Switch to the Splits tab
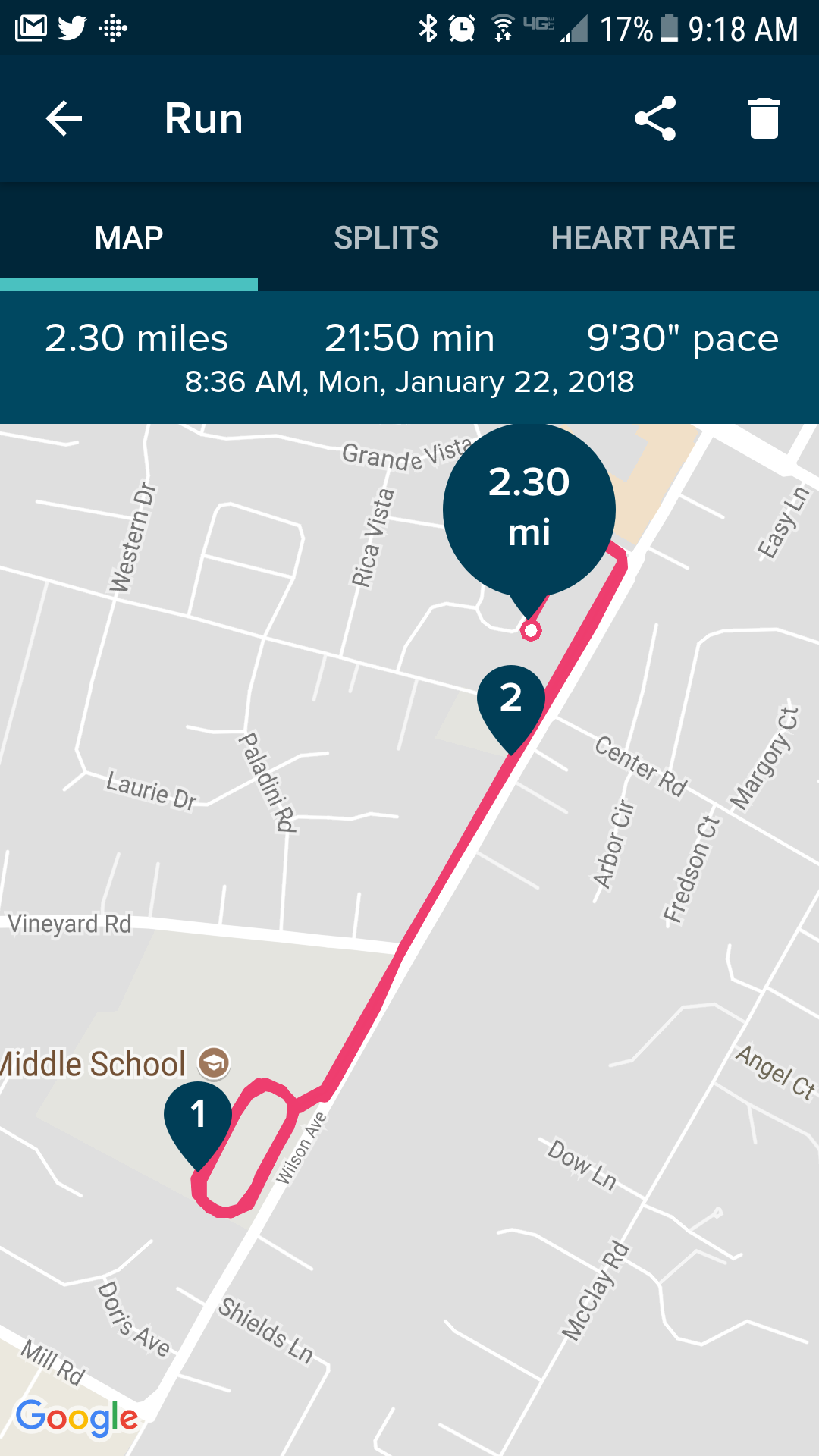Image resolution: width=819 pixels, height=1456 pixels. click(386, 238)
